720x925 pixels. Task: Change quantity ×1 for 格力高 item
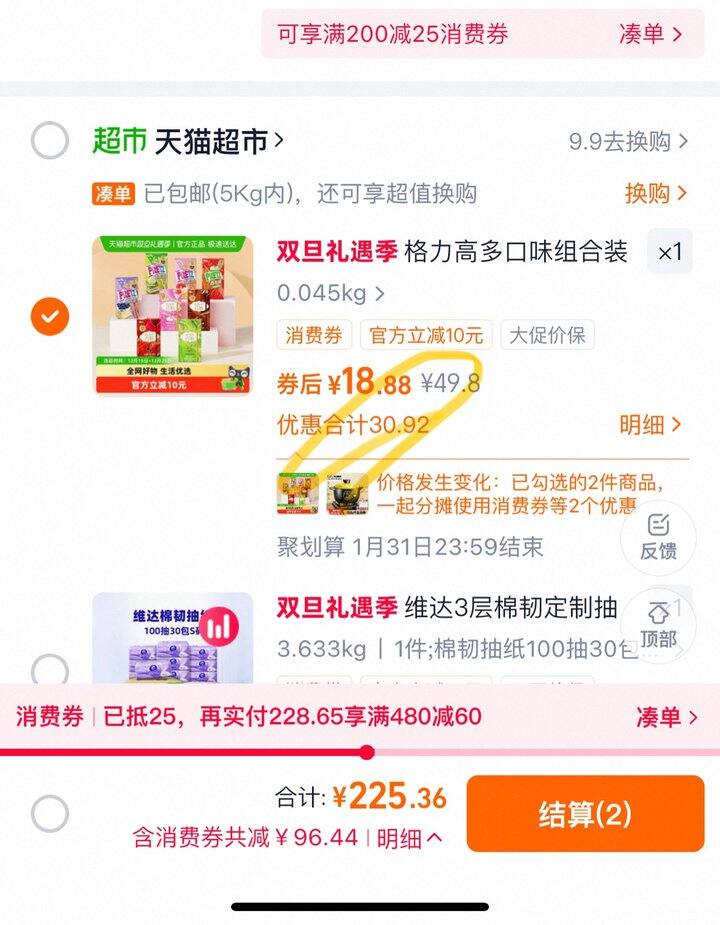pos(669,252)
